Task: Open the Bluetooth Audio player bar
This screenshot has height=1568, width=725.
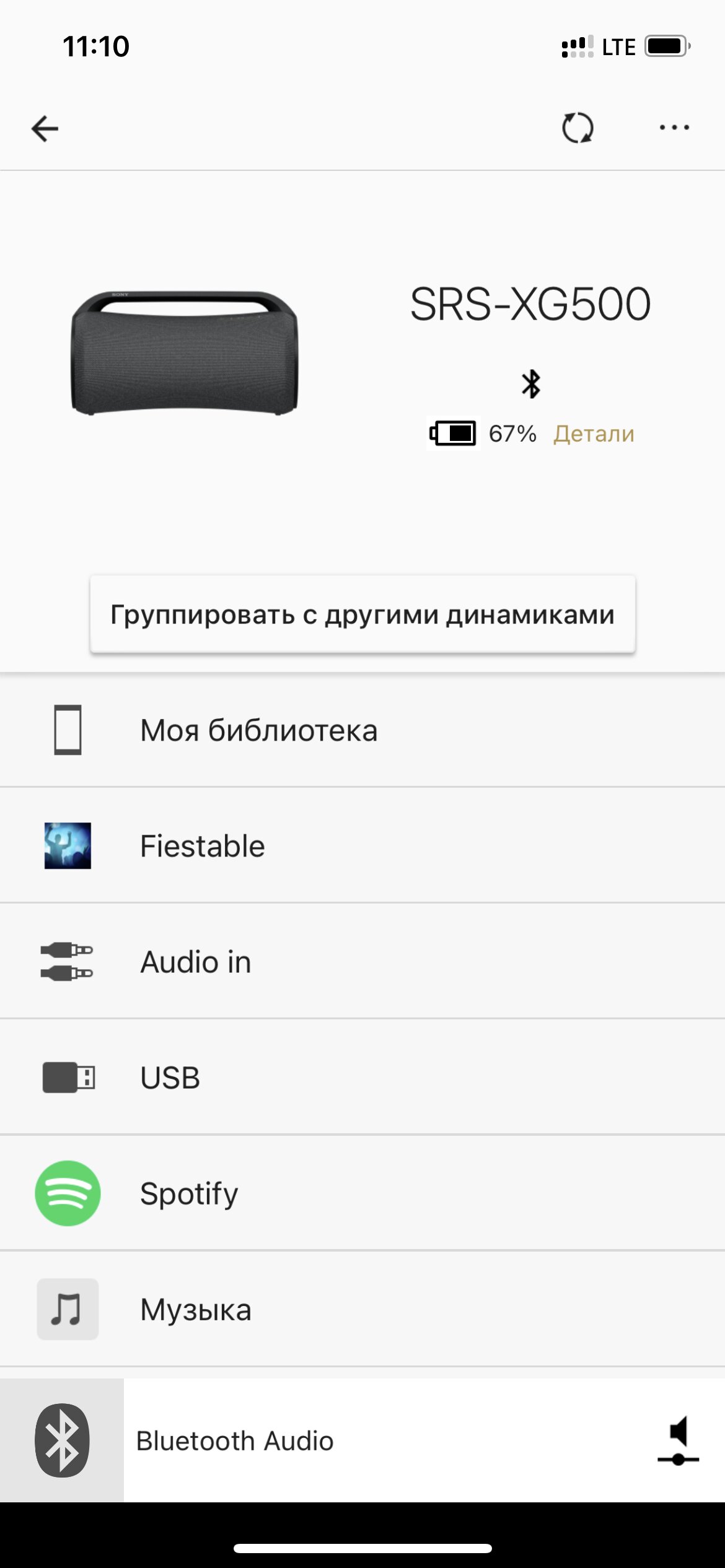Action: coord(362,1440)
